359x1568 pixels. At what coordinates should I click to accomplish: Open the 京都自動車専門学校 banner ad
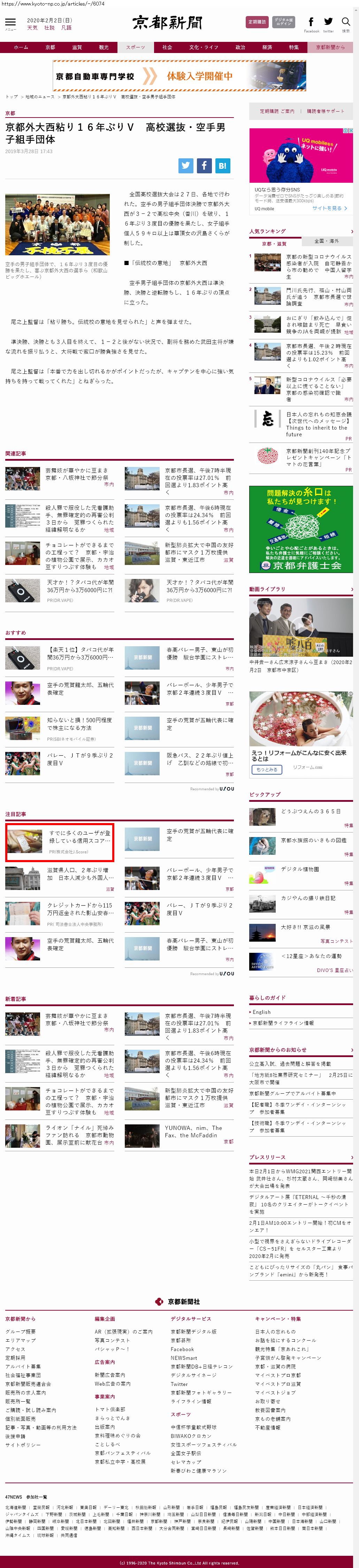(179, 76)
